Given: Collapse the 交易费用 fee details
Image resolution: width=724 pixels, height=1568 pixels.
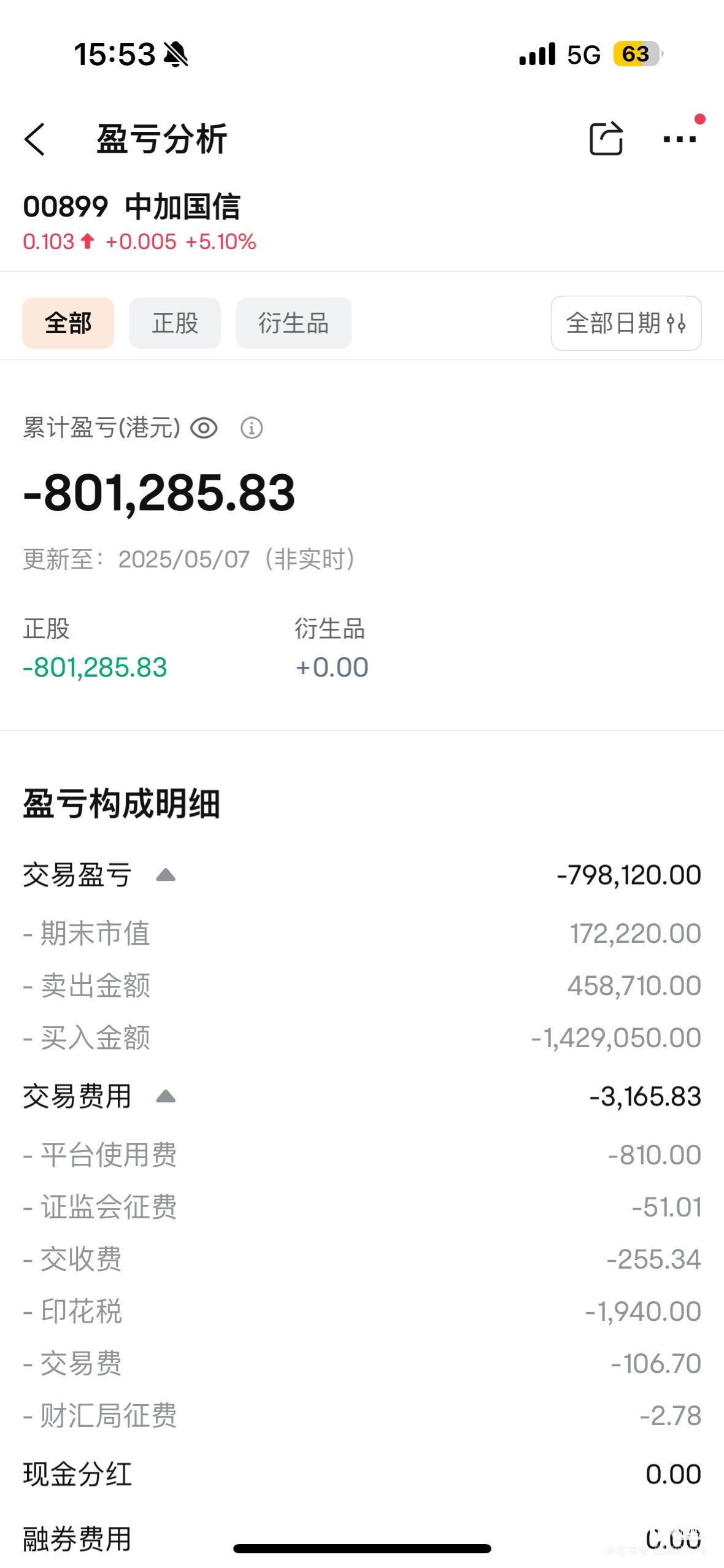Looking at the screenshot, I should pos(166,1096).
